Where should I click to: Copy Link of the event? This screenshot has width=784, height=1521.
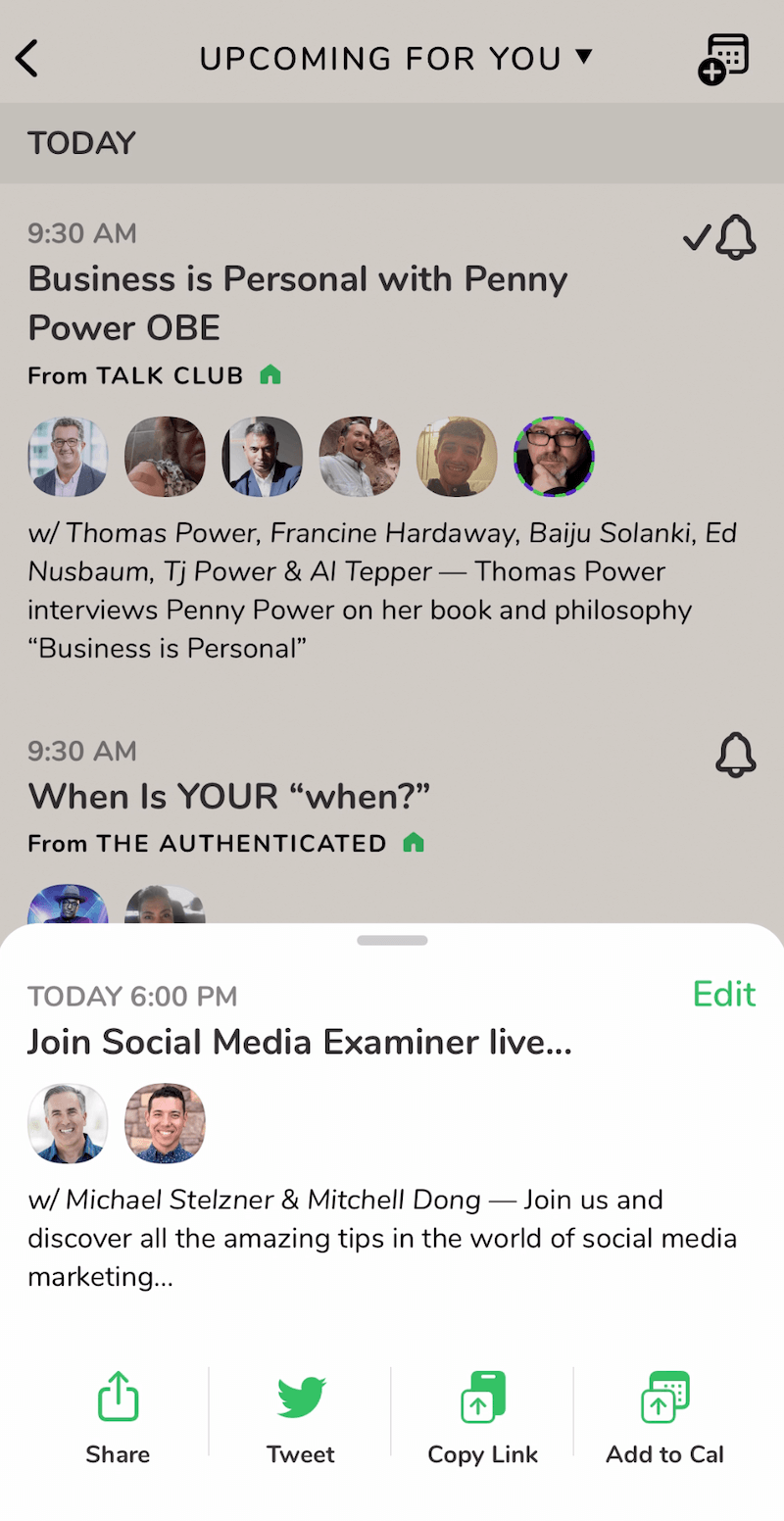[x=483, y=1418]
